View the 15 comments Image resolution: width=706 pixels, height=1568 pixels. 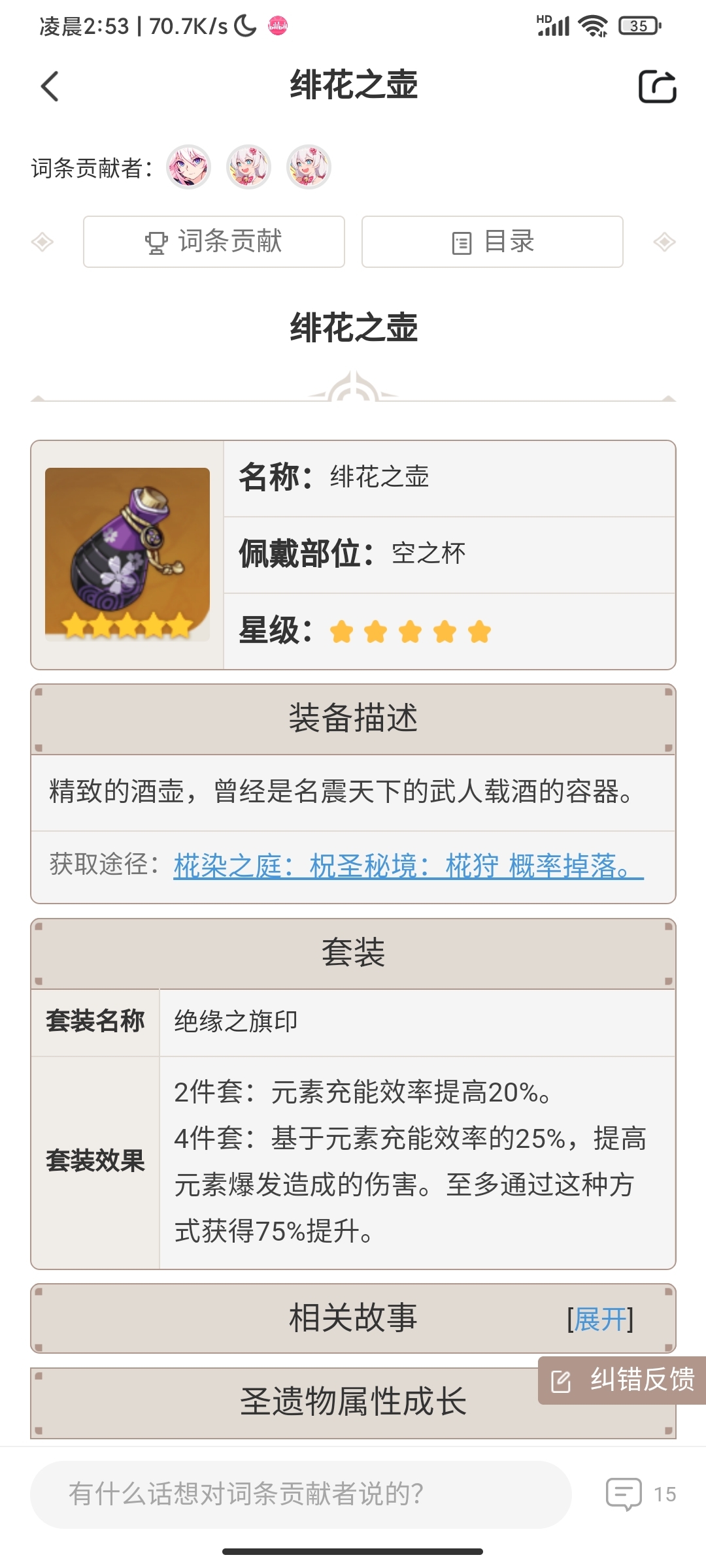coord(640,1494)
